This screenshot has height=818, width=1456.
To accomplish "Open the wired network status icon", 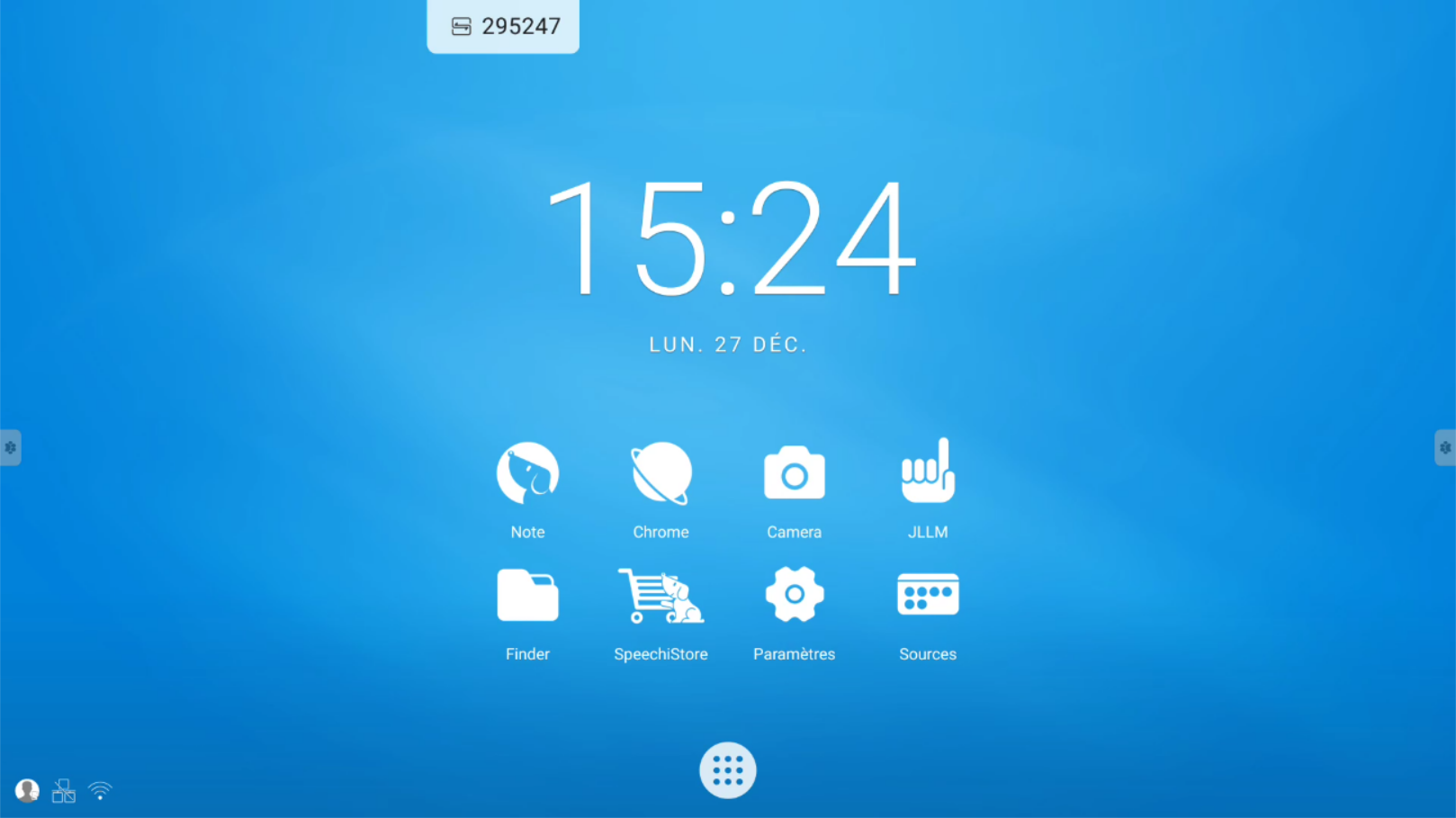I will 63,791.
